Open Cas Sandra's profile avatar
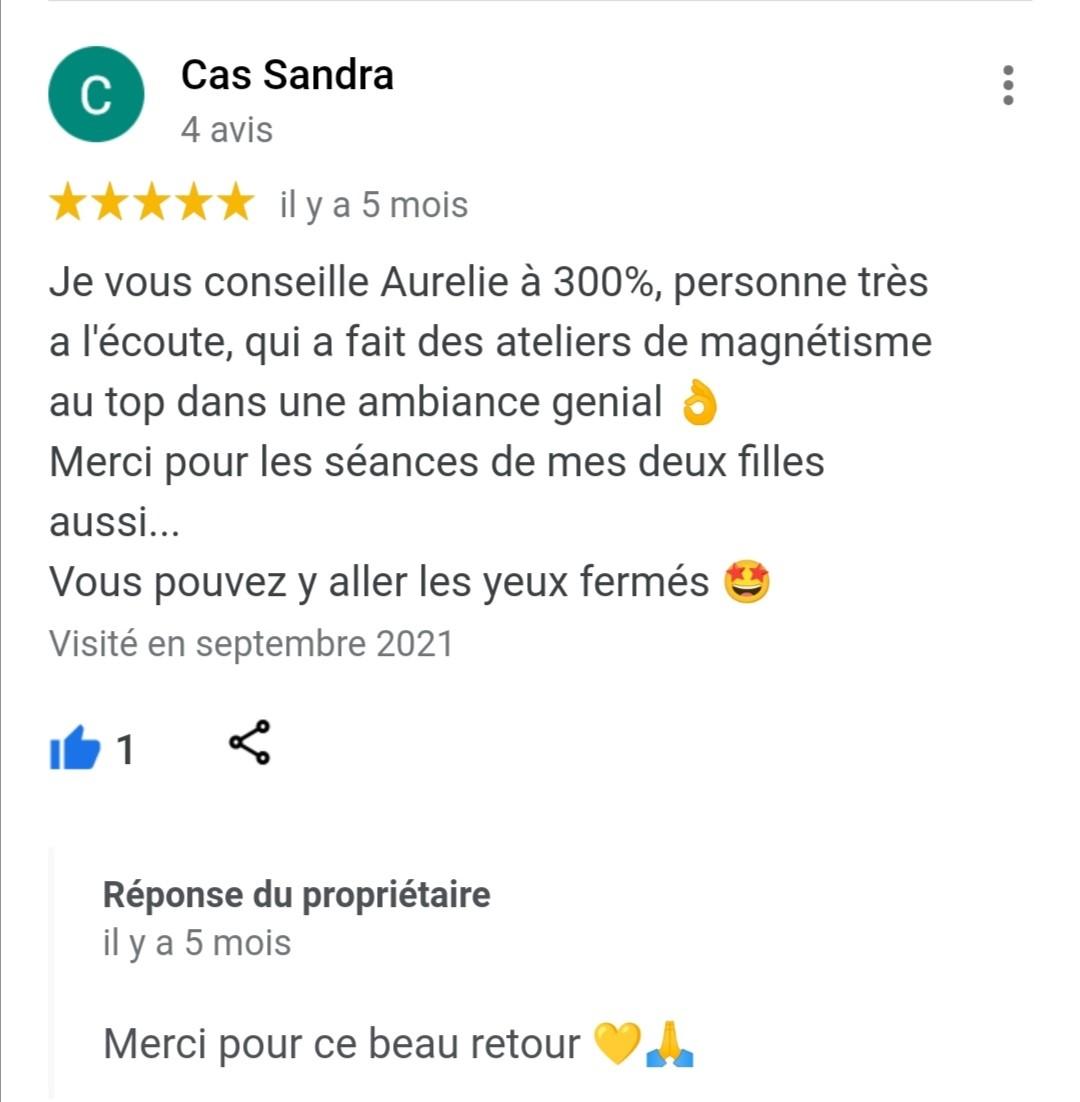 (95, 95)
